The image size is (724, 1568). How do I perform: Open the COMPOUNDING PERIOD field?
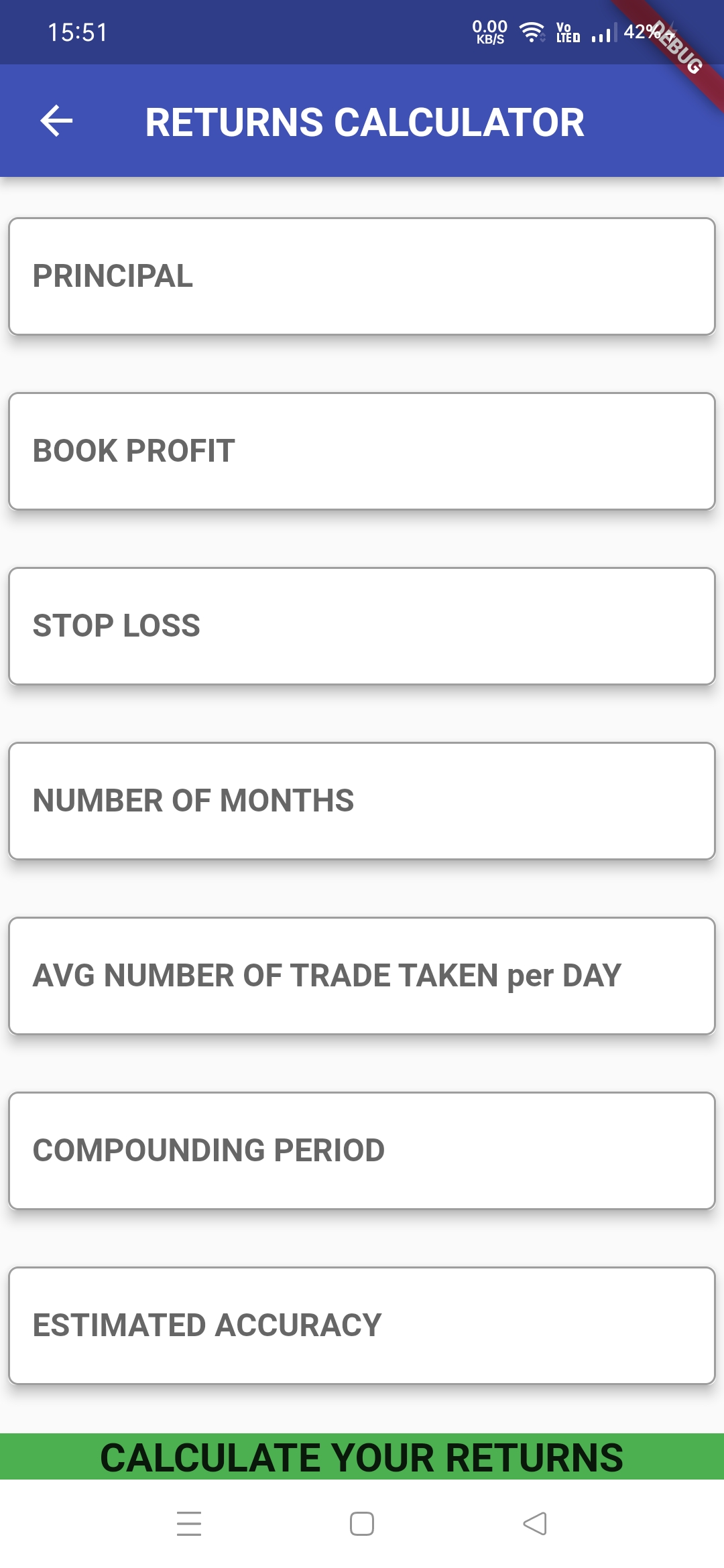click(x=362, y=1149)
